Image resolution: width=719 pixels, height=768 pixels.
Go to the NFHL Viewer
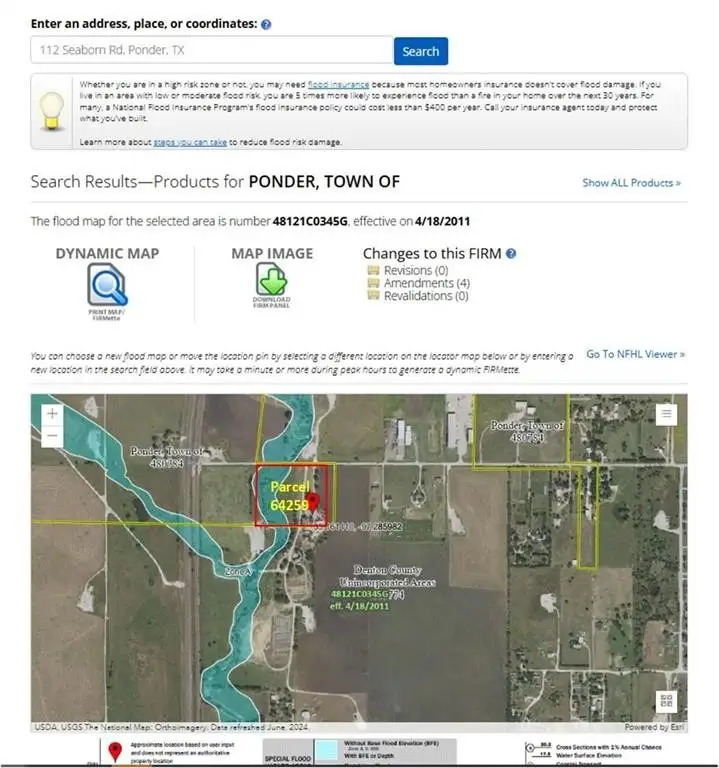click(635, 354)
